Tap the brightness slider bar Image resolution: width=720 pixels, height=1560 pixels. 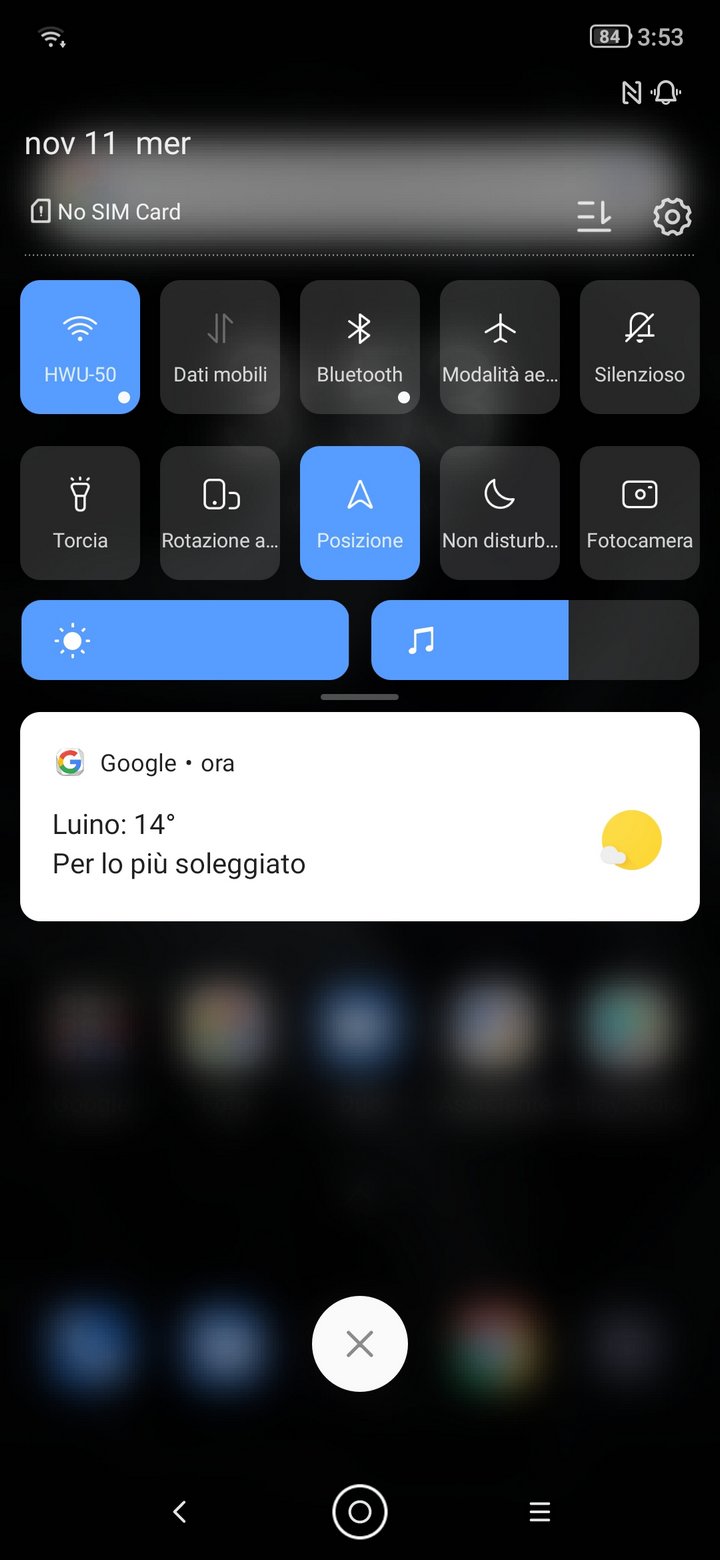coord(185,640)
